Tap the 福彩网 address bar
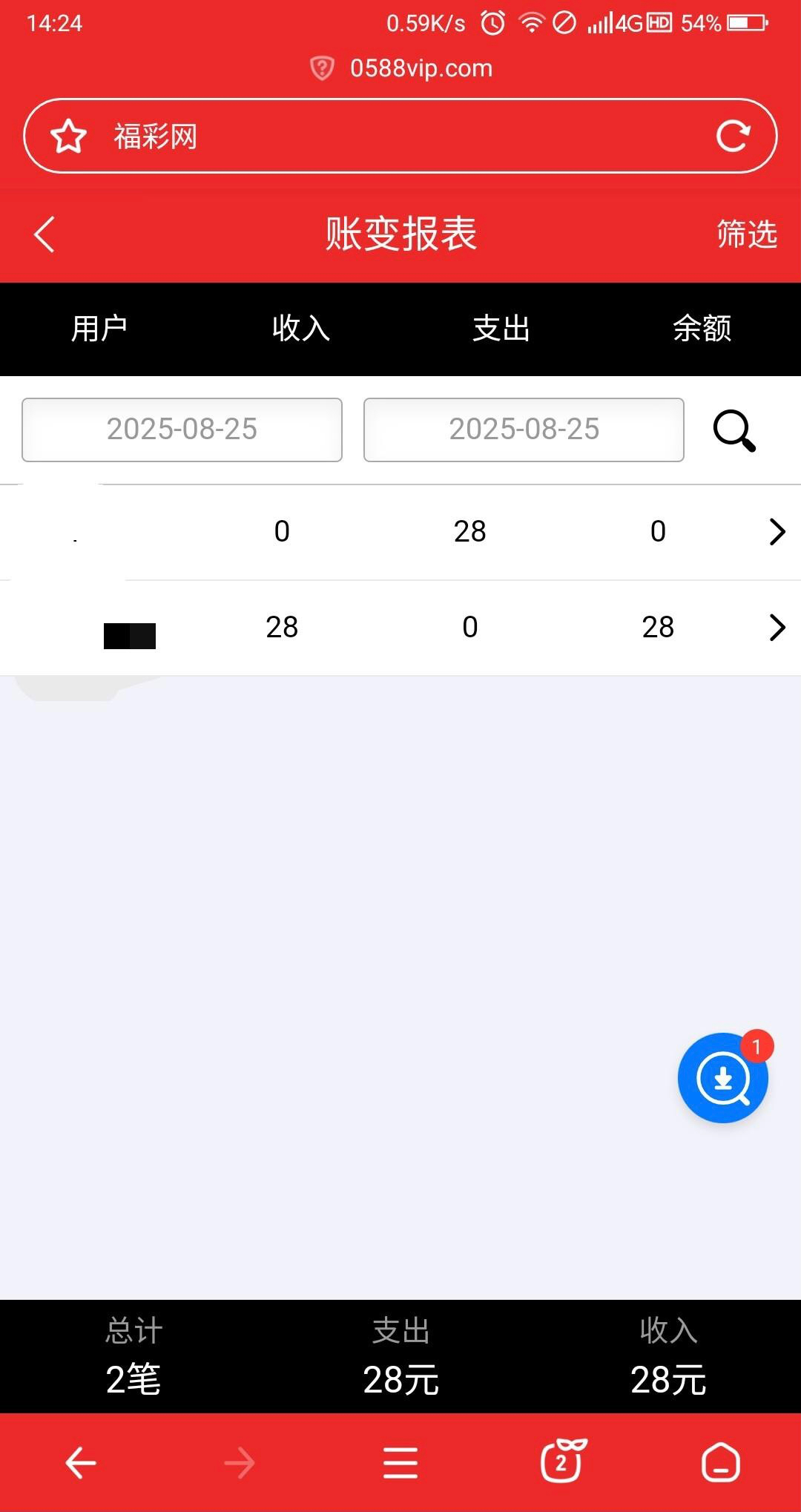Viewport: 801px width, 1512px height. (400, 136)
